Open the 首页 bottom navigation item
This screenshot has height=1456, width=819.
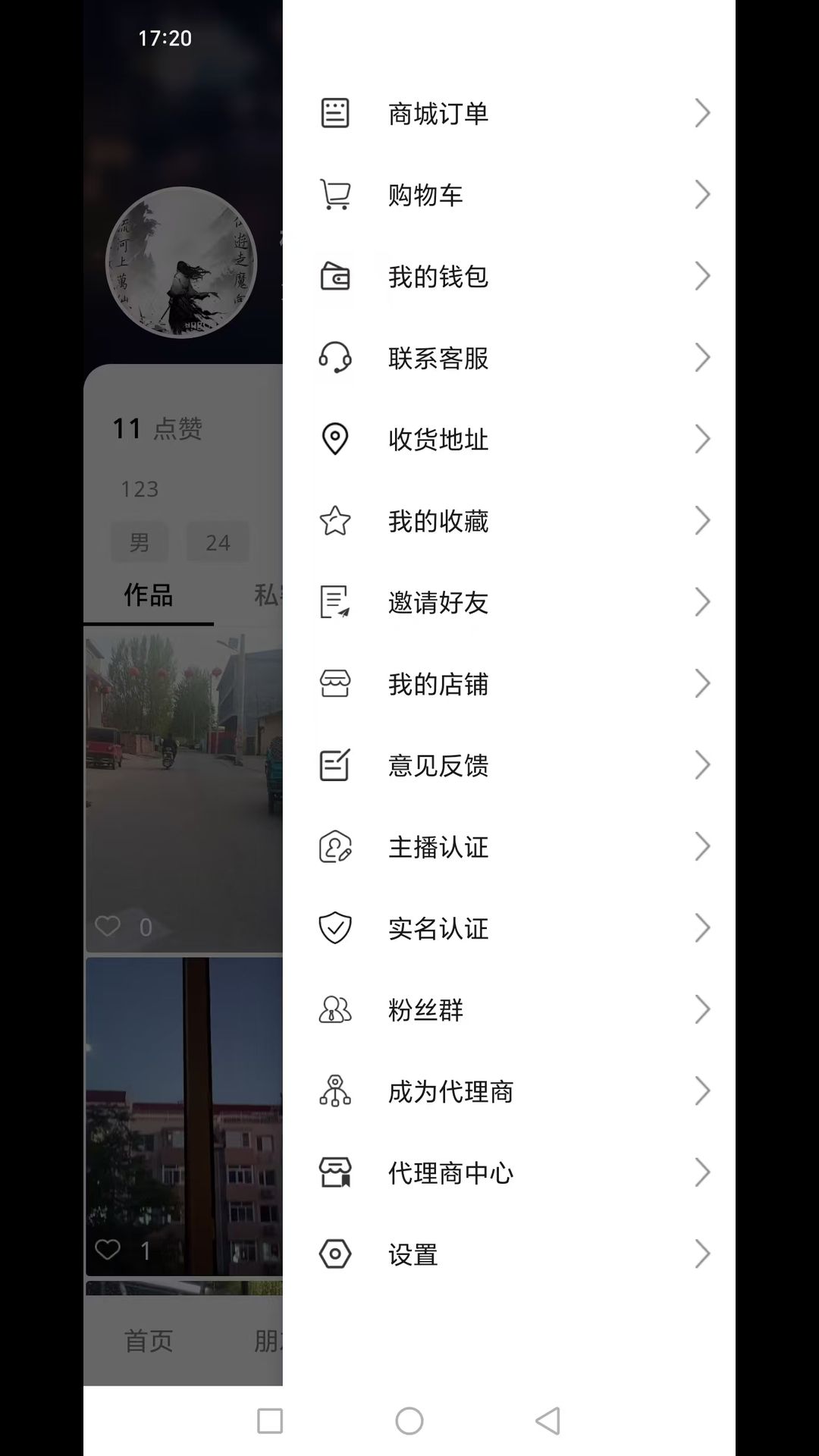click(x=149, y=1341)
